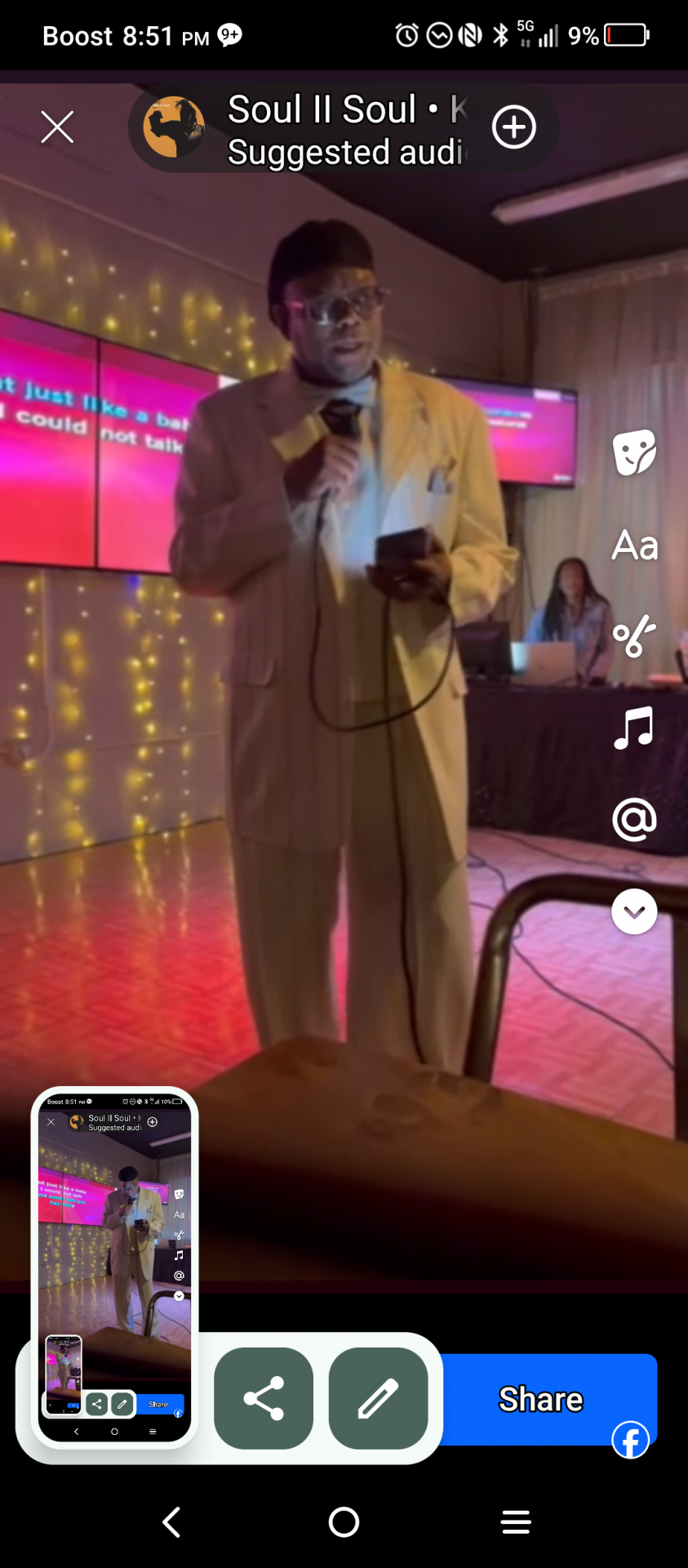Open the stickers tool
The height and width of the screenshot is (1568, 688).
click(x=634, y=452)
